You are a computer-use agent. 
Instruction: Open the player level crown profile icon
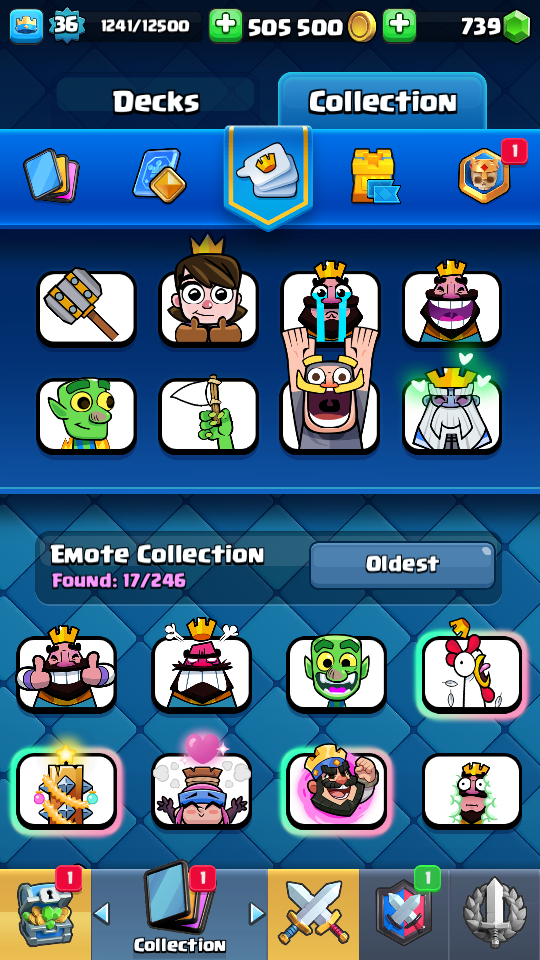coord(26,26)
